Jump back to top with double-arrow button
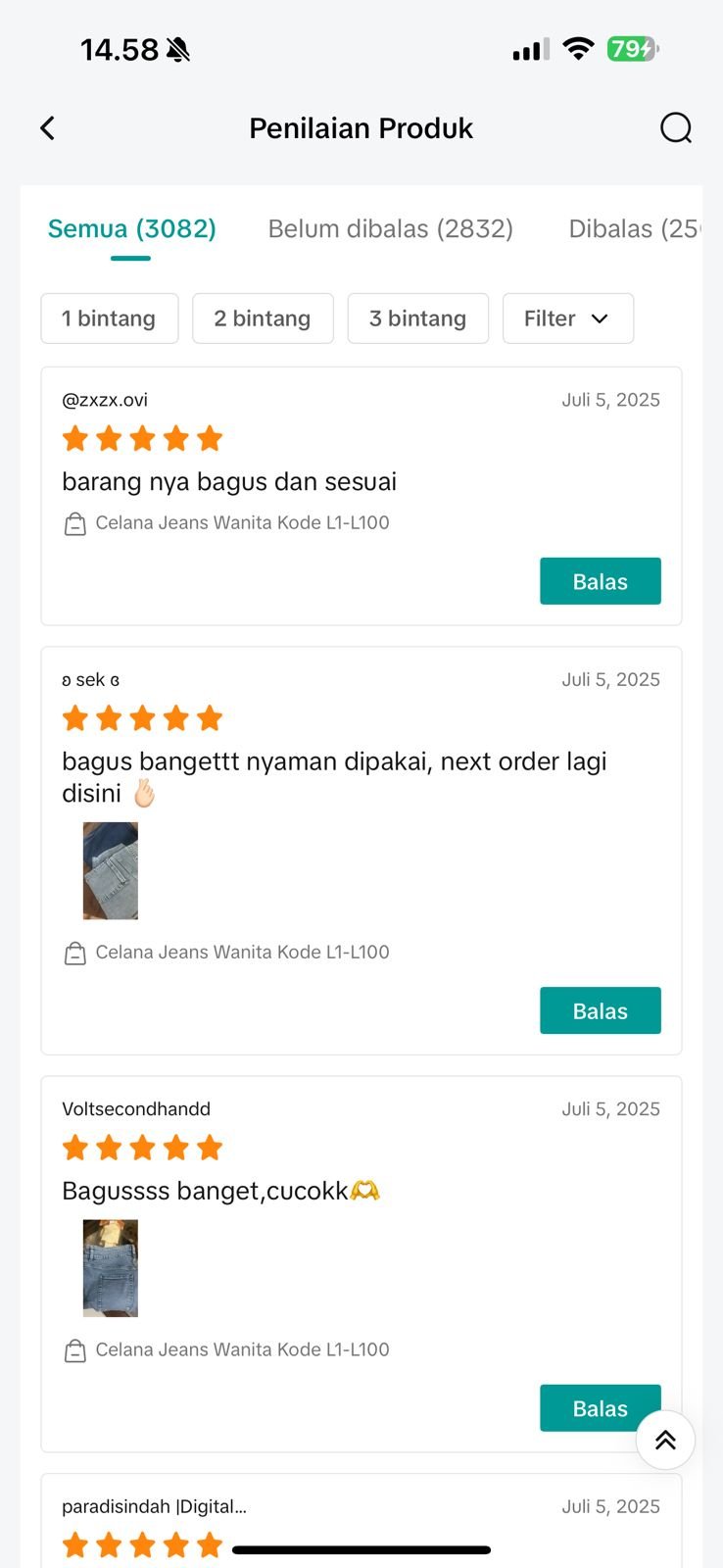The image size is (723, 1568). [x=665, y=1440]
